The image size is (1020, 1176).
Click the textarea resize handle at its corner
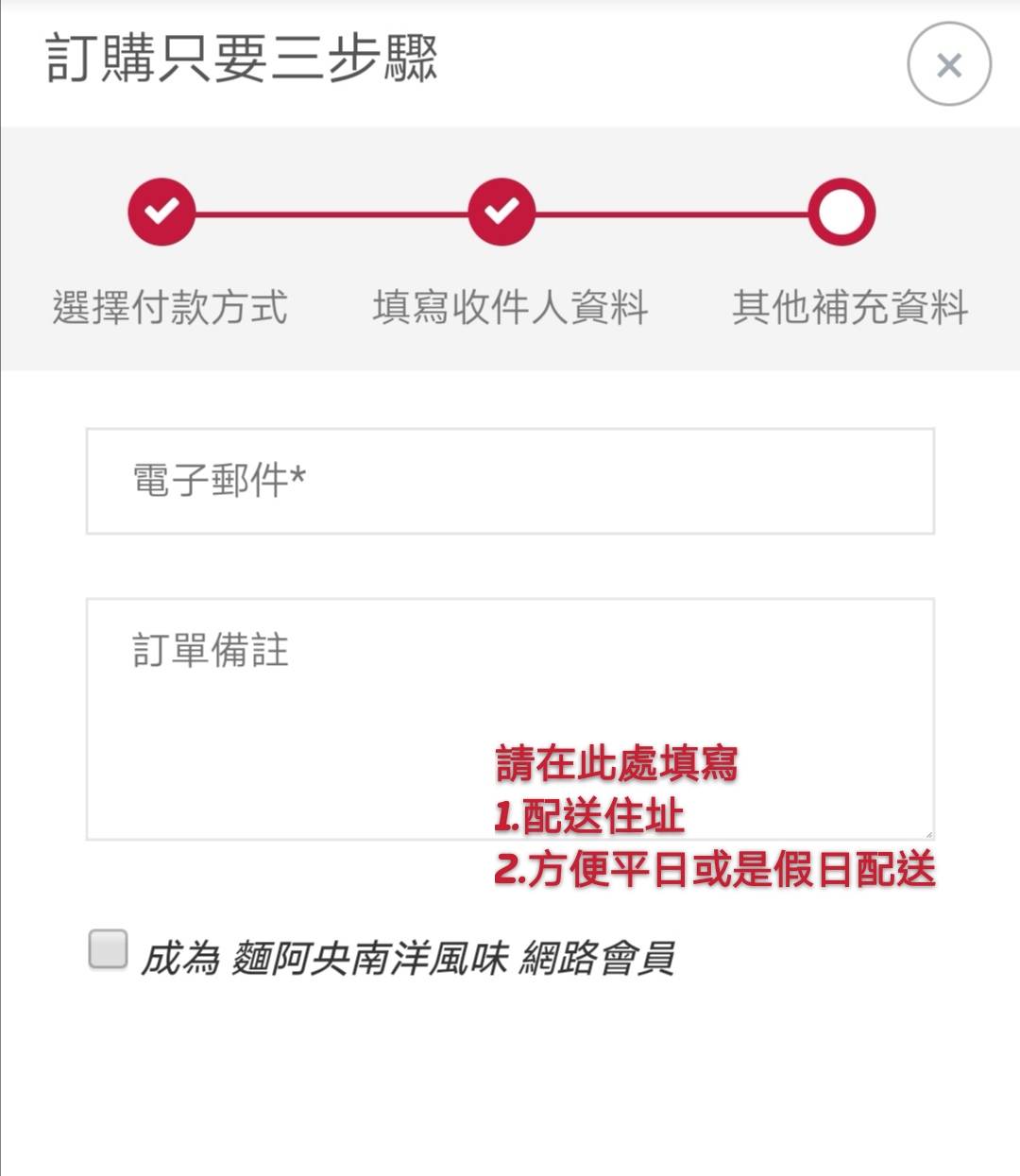pyautogui.click(x=929, y=831)
